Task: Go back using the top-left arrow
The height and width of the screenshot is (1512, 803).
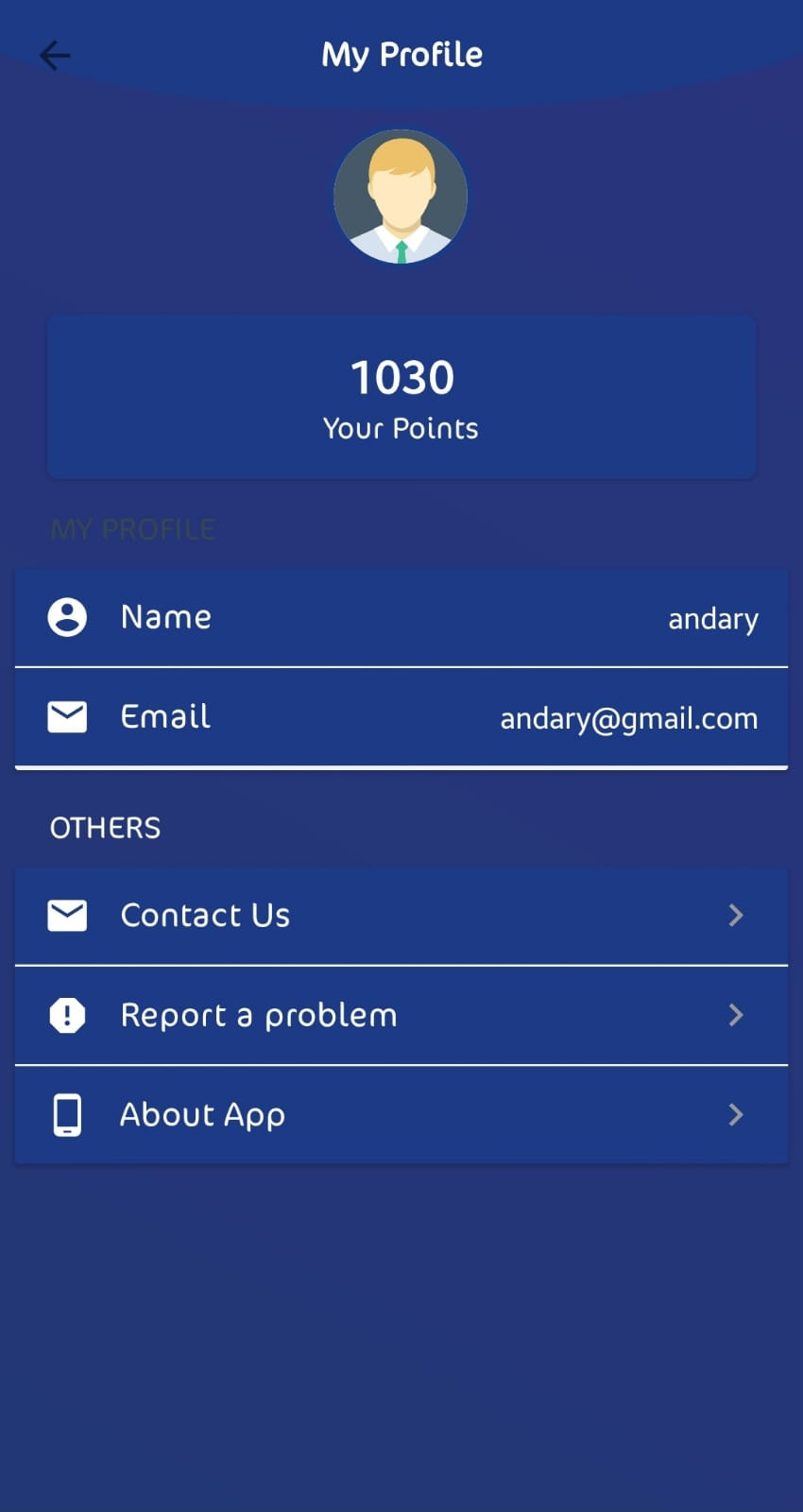Action: (x=55, y=56)
